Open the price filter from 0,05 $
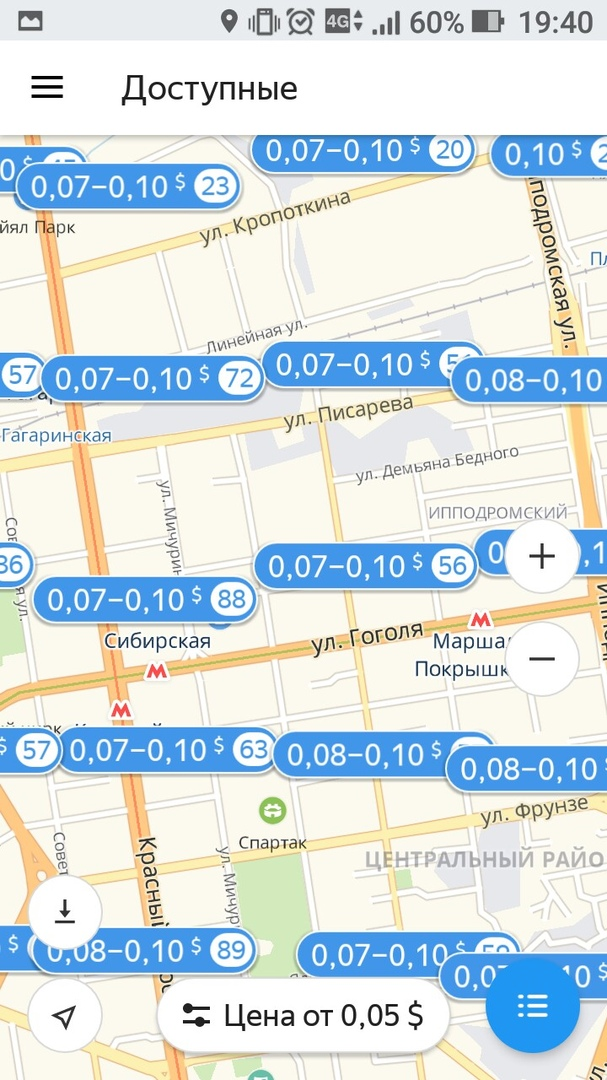The width and height of the screenshot is (607, 1080). coord(303,1015)
